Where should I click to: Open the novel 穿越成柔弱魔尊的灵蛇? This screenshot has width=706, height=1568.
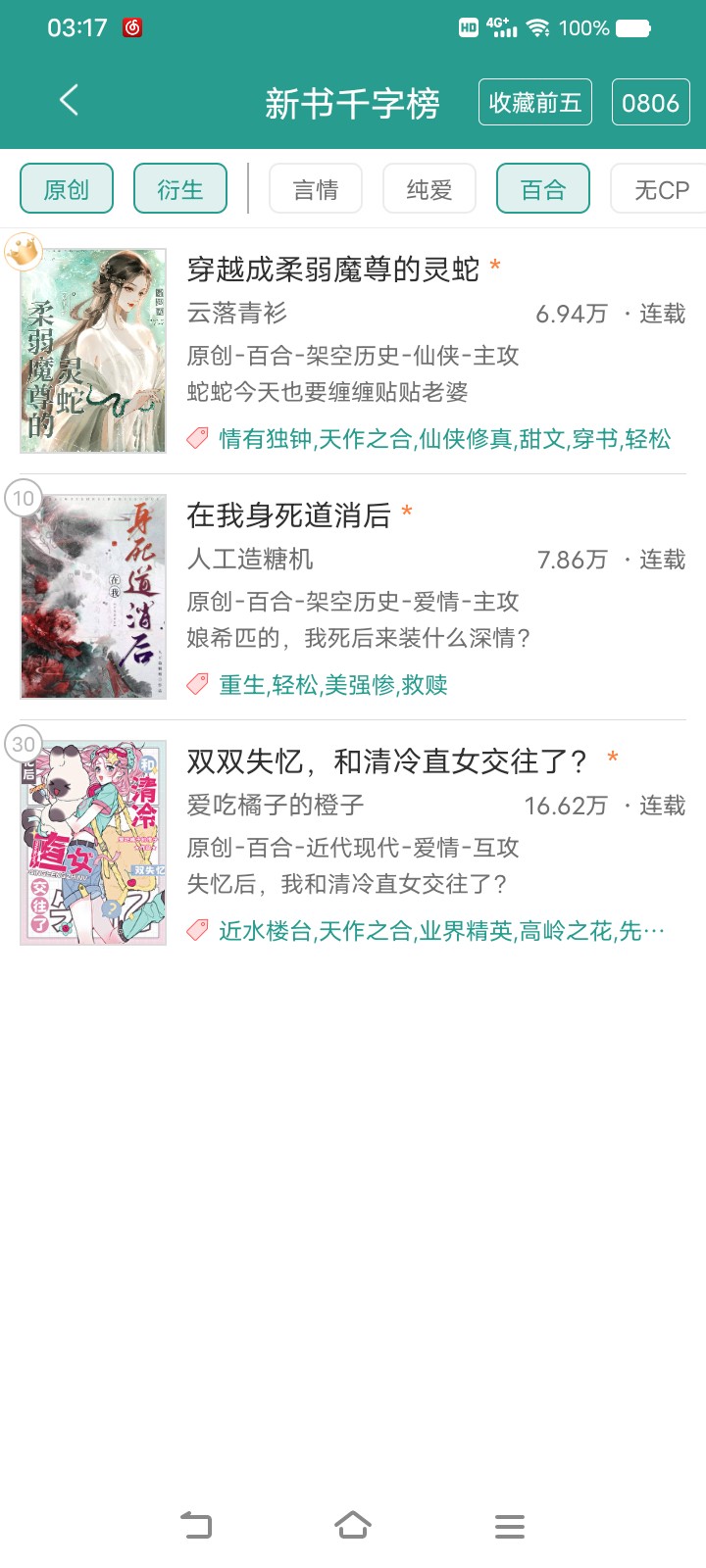click(x=353, y=352)
